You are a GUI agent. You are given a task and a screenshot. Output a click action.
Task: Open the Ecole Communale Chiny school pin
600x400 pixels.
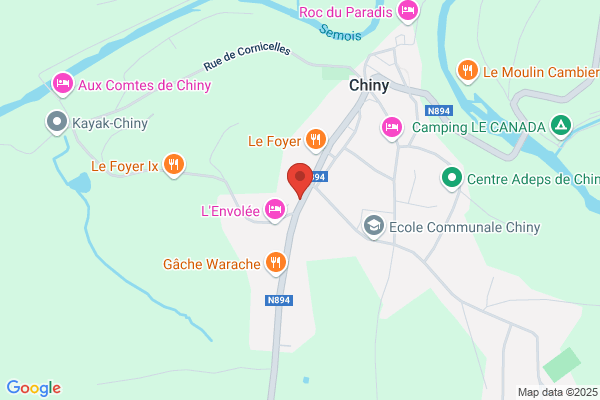coord(373,227)
